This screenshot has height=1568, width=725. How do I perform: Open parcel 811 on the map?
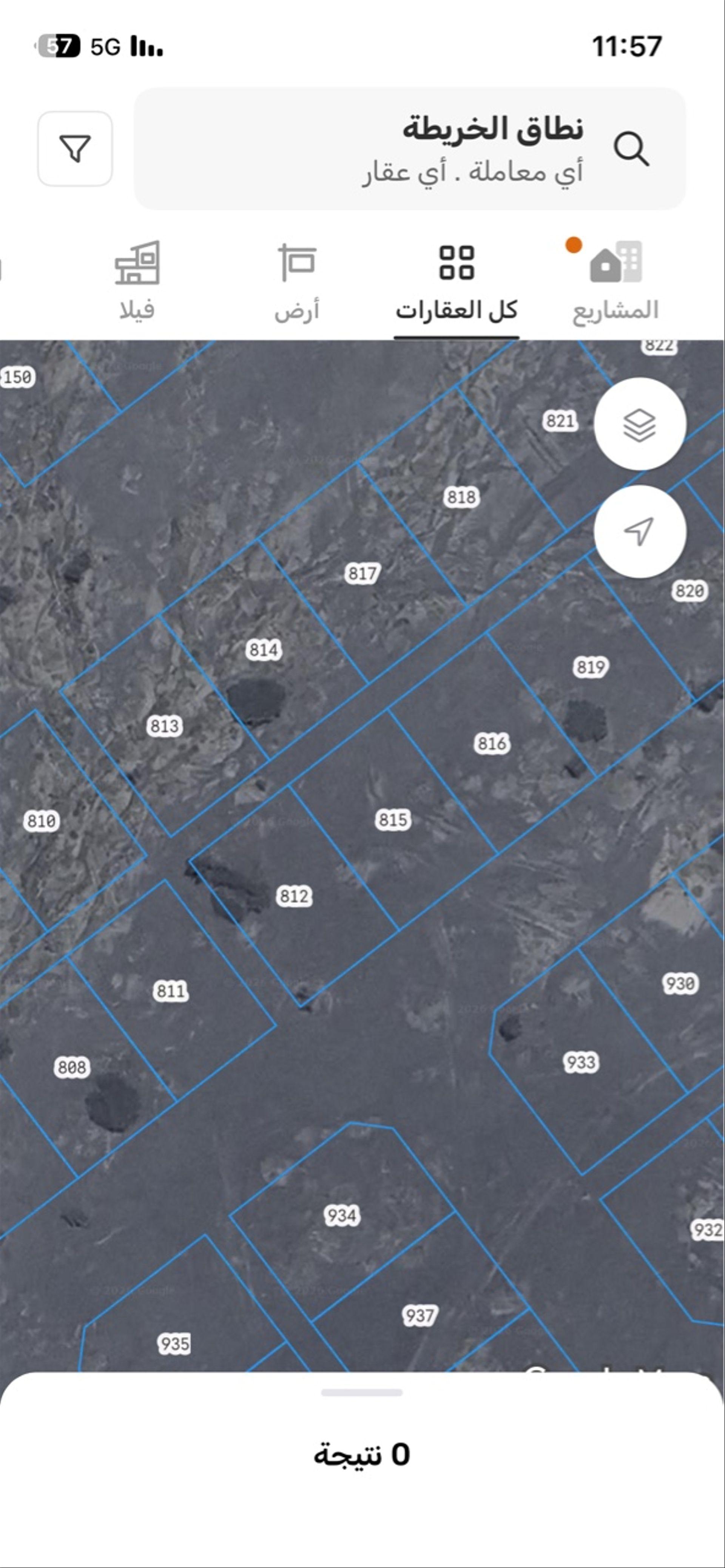171,991
